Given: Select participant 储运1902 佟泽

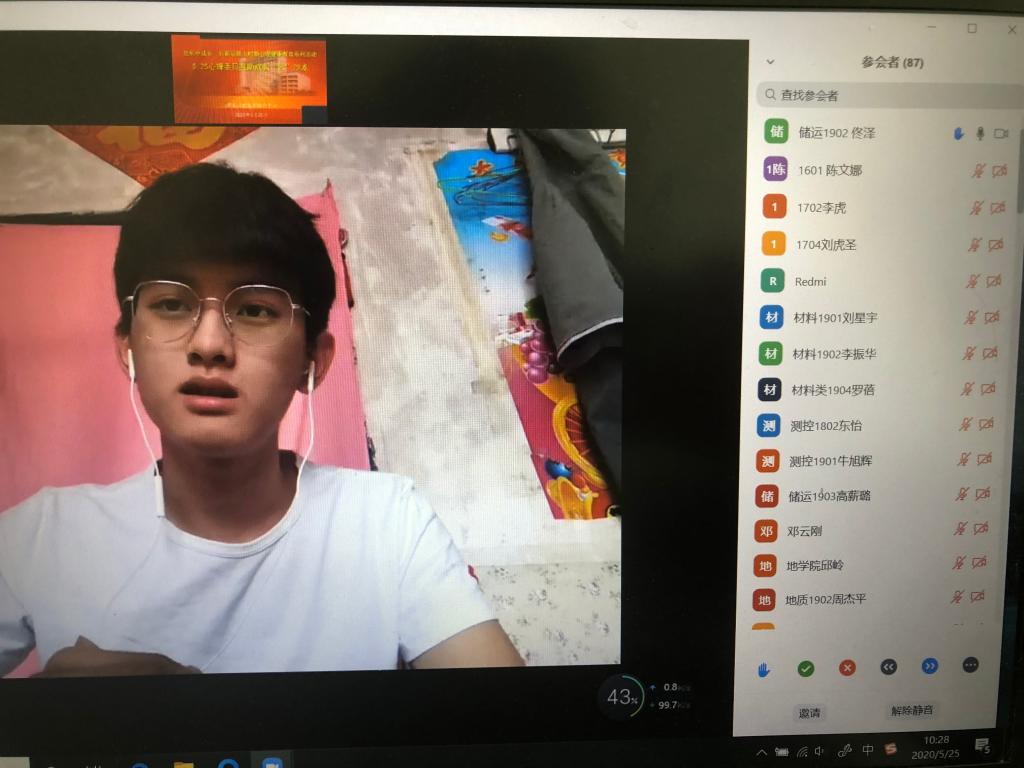Looking at the screenshot, I should pyautogui.click(x=836, y=132).
